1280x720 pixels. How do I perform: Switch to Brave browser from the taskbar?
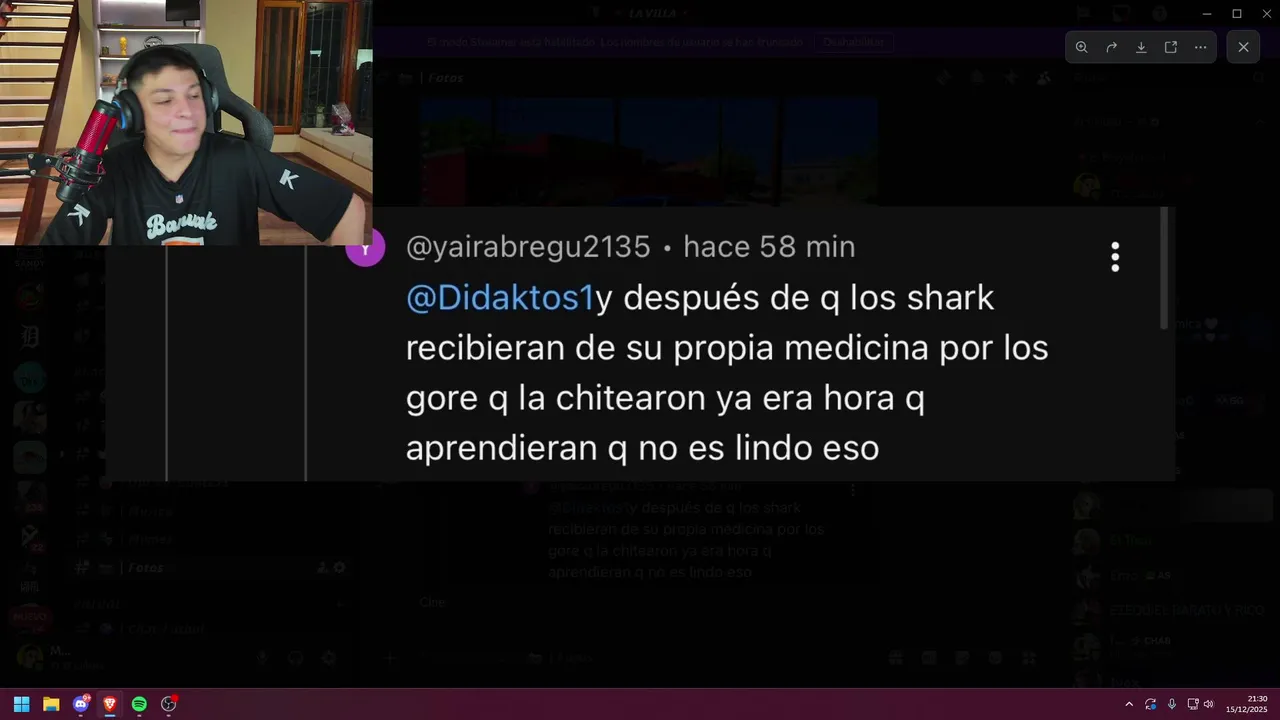click(x=110, y=704)
